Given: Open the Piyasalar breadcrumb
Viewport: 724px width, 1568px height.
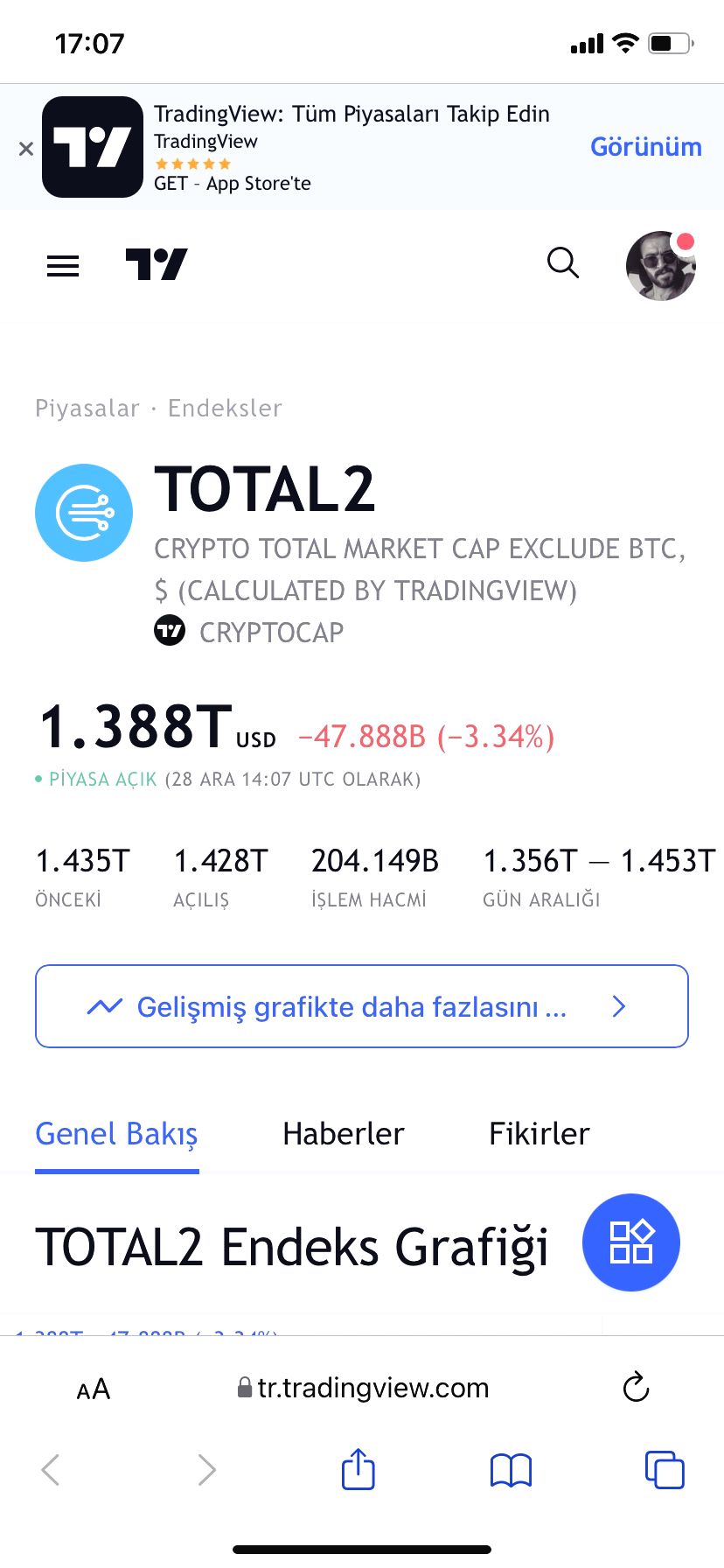Looking at the screenshot, I should tap(87, 408).
